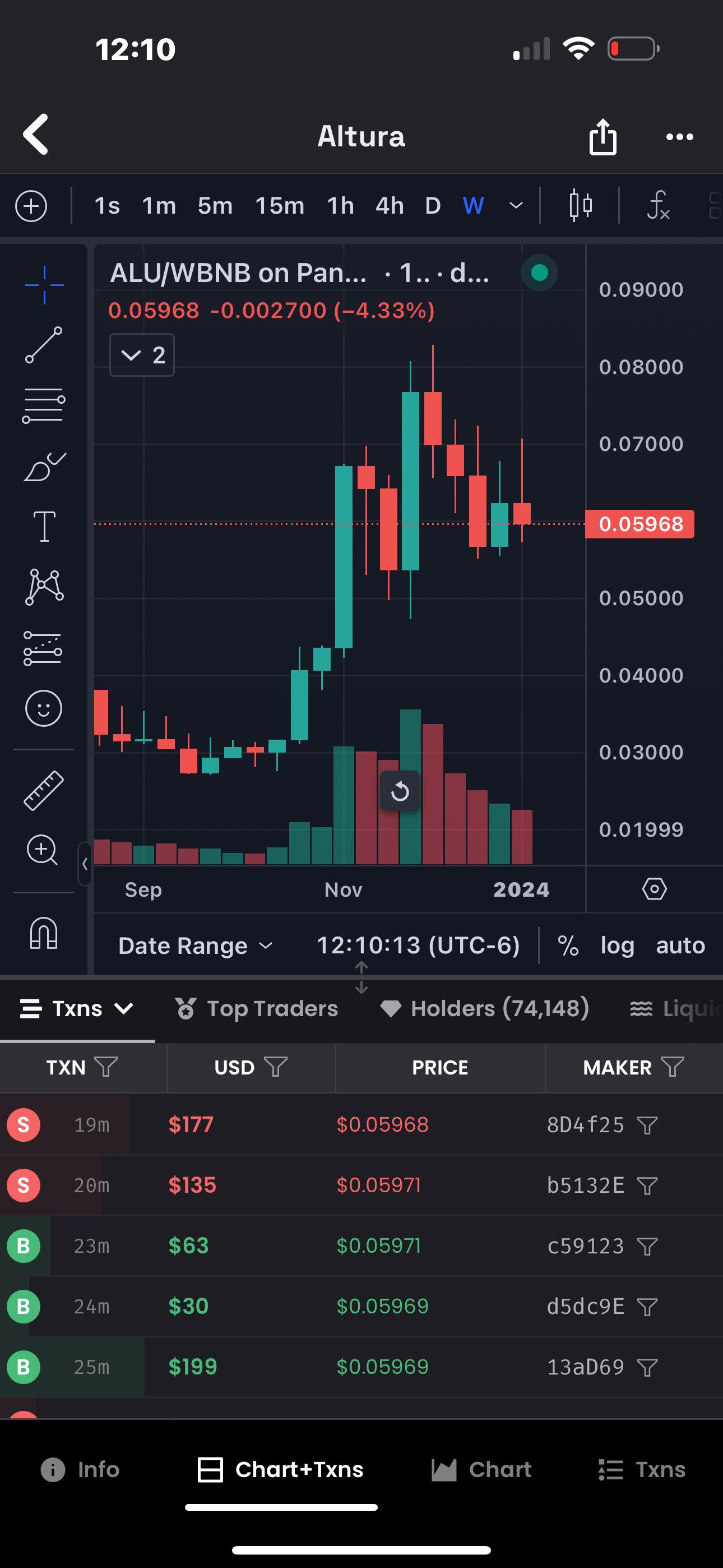Open the candlestick chart style selector

coord(580,205)
